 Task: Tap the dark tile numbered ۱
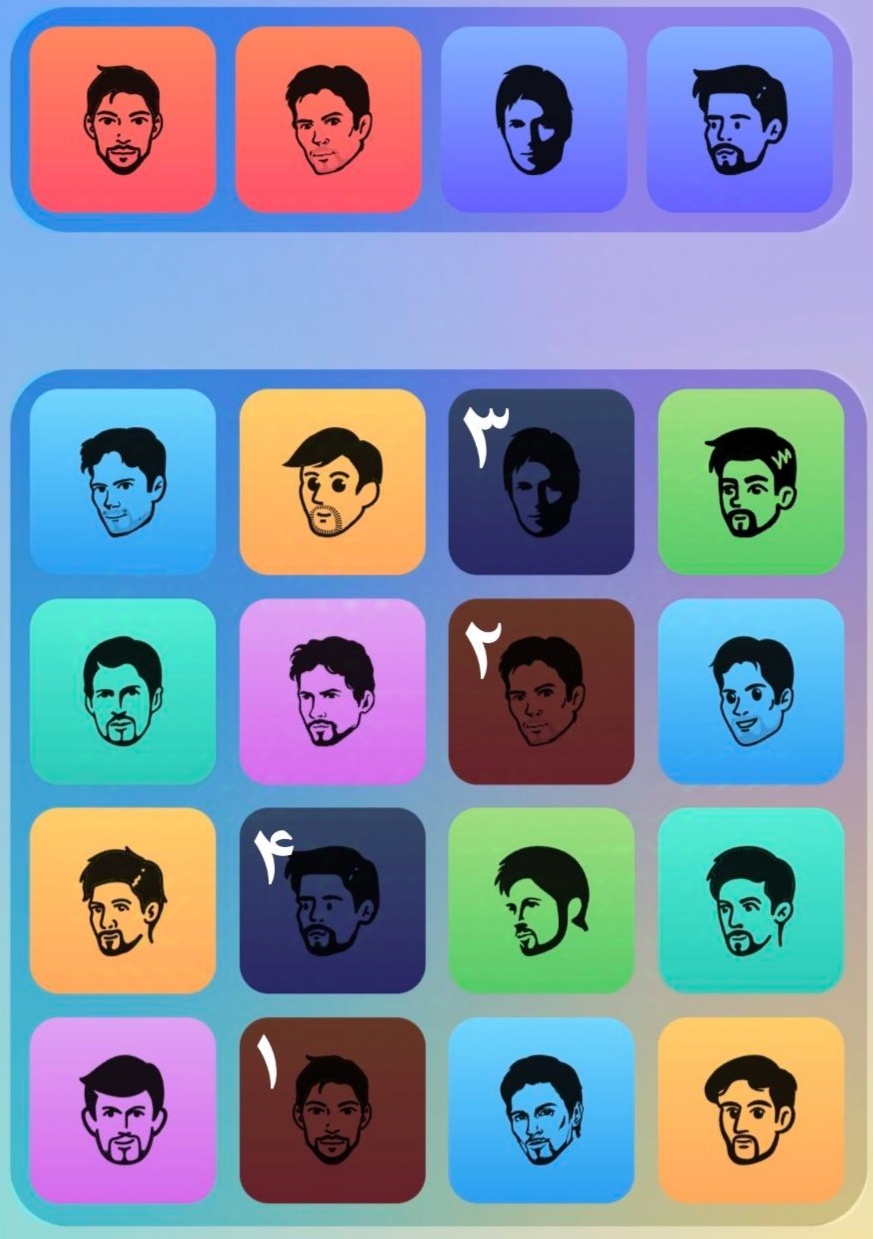click(332, 1110)
